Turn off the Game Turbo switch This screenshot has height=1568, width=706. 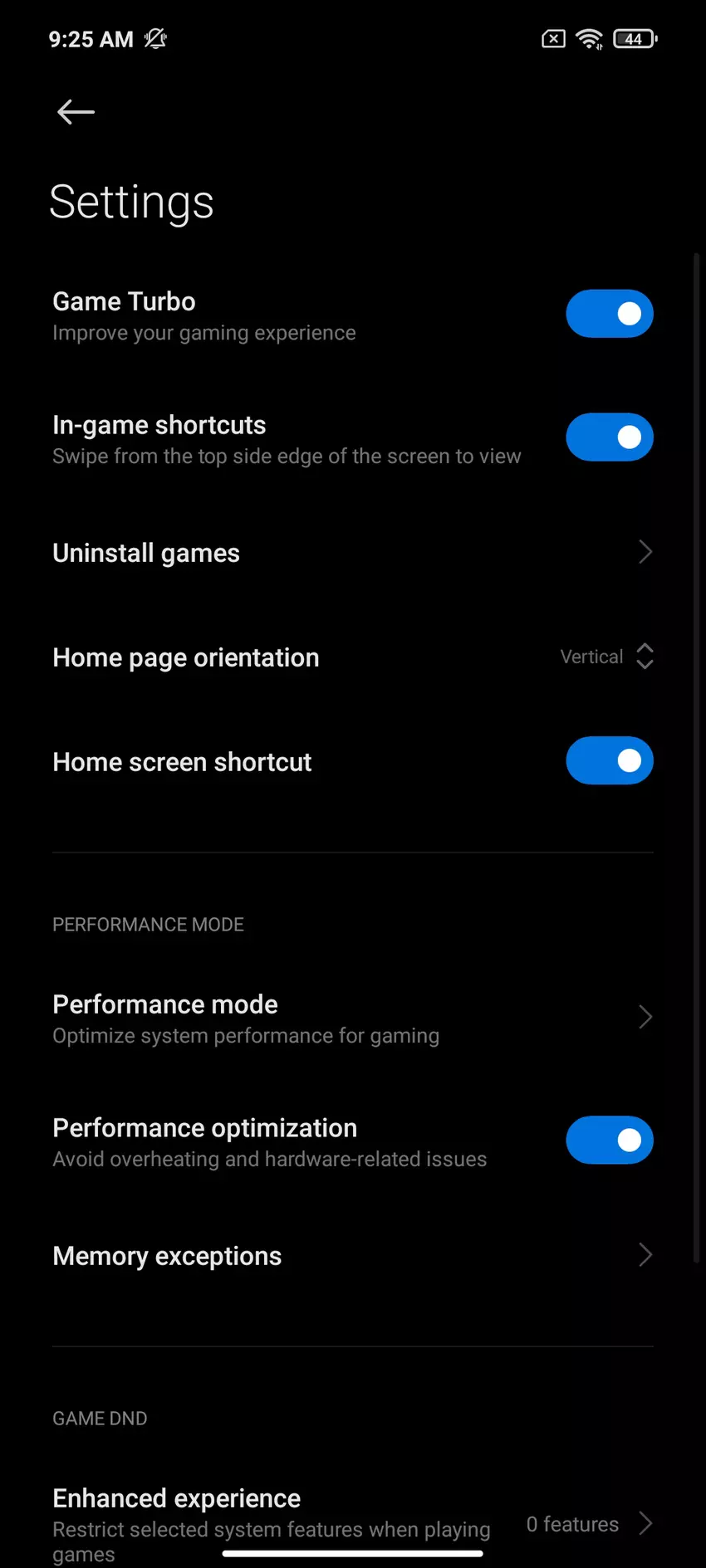coord(609,314)
